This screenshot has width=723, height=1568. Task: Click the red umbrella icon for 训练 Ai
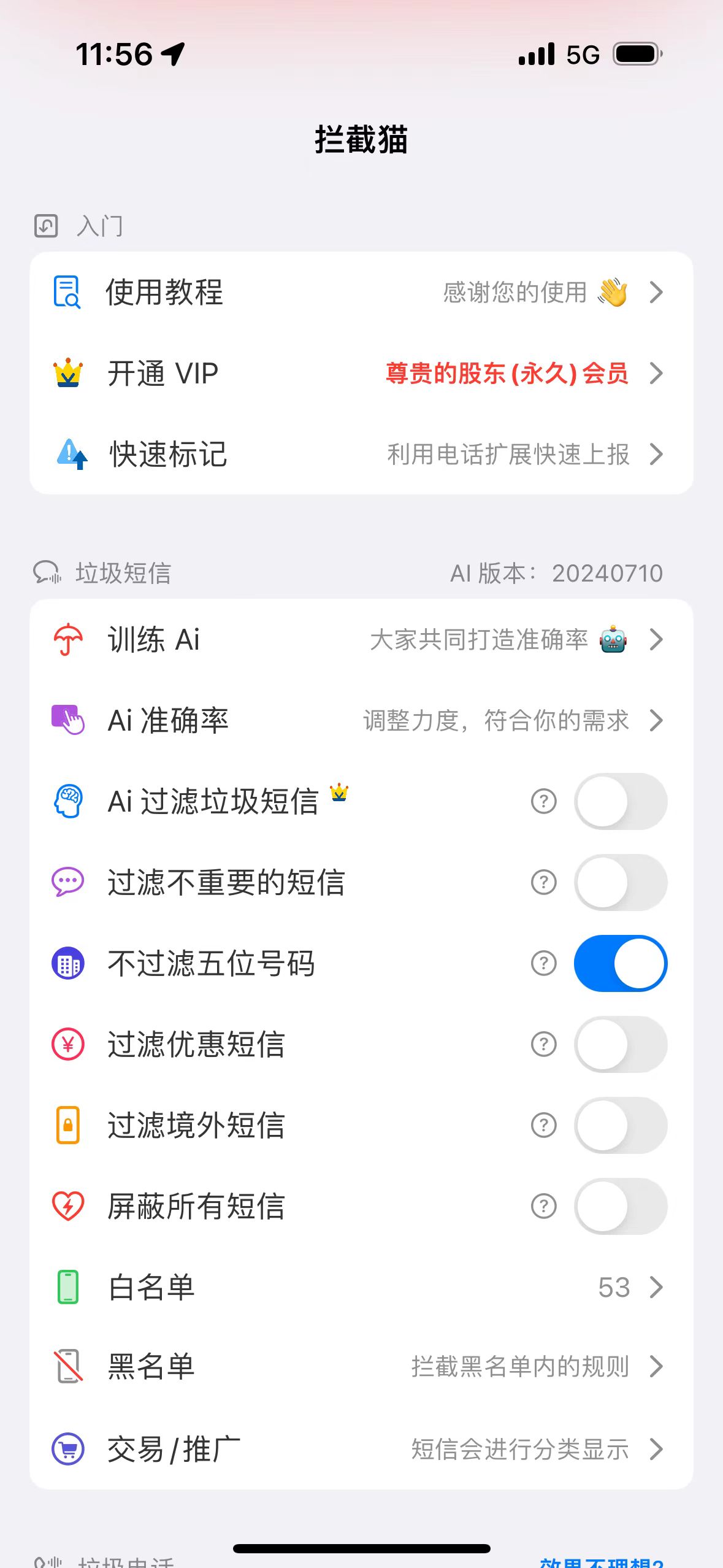click(67, 639)
